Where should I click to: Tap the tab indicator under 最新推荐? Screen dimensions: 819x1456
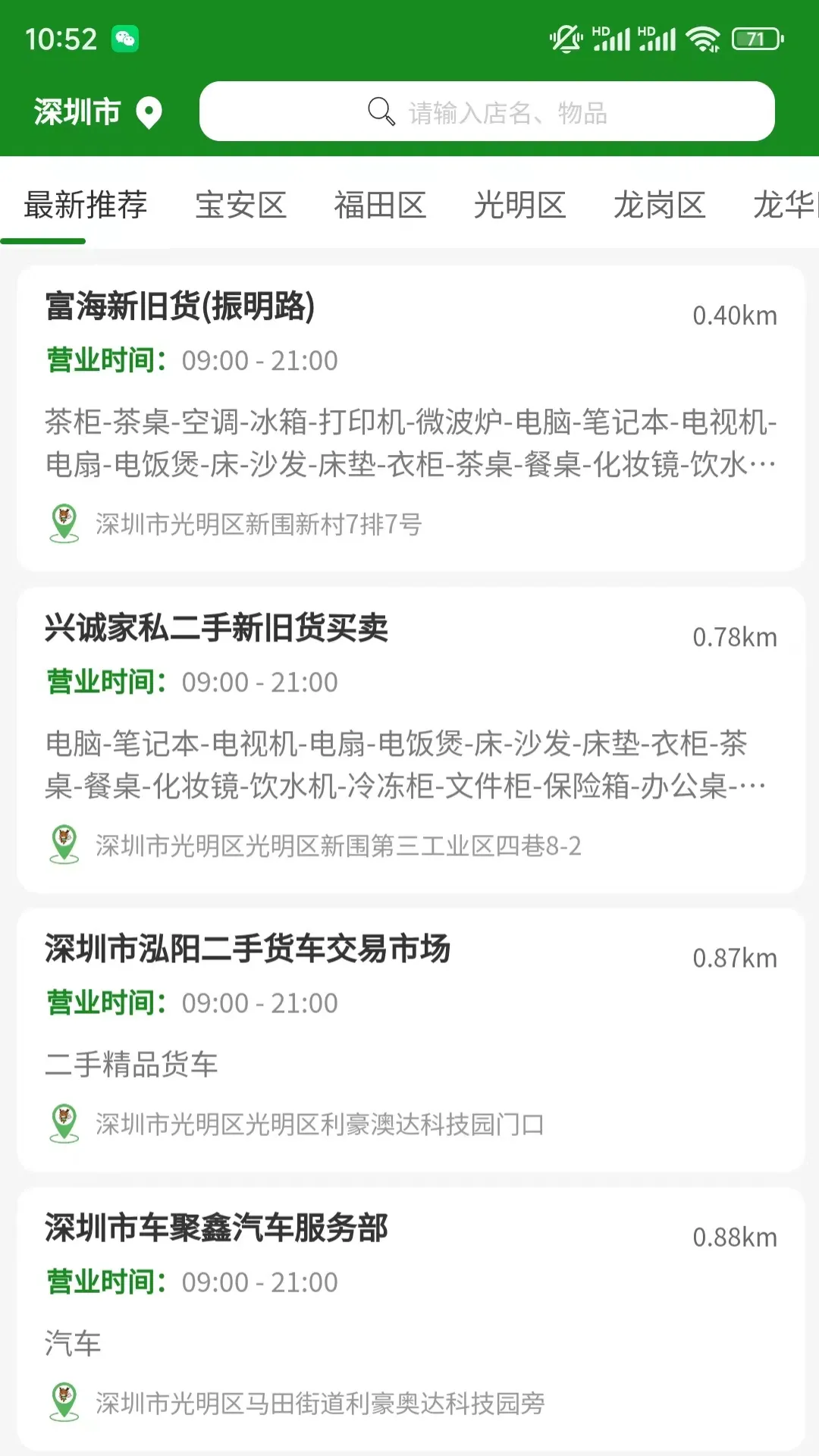pyautogui.click(x=43, y=239)
